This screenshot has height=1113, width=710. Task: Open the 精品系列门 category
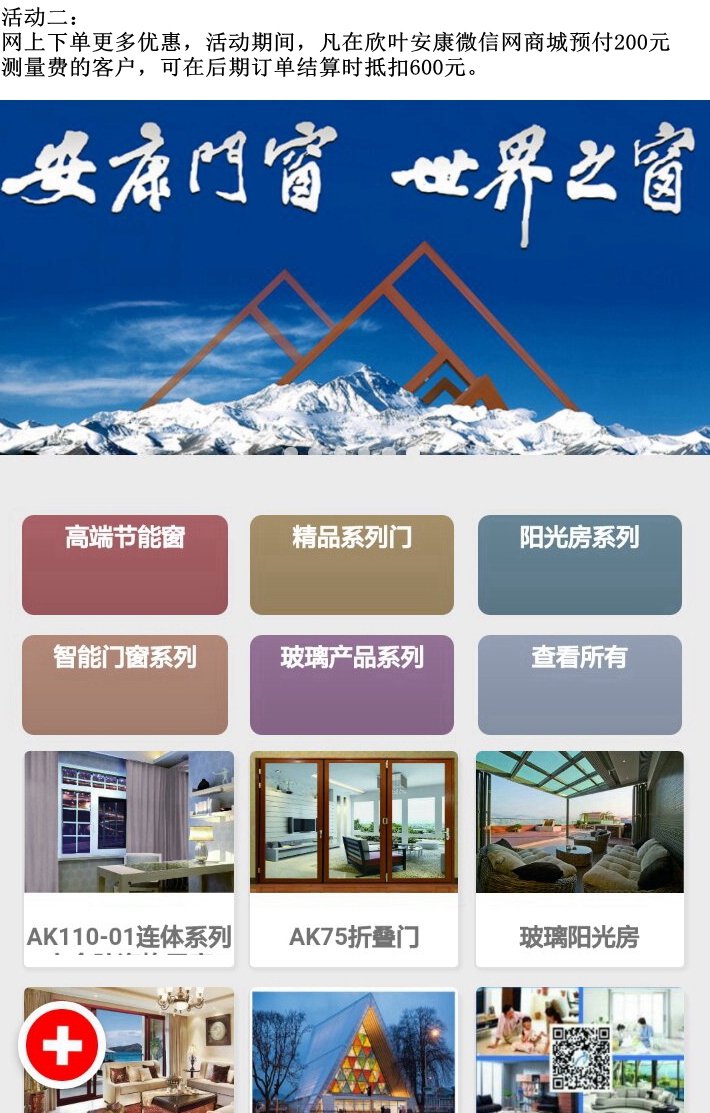click(352, 564)
